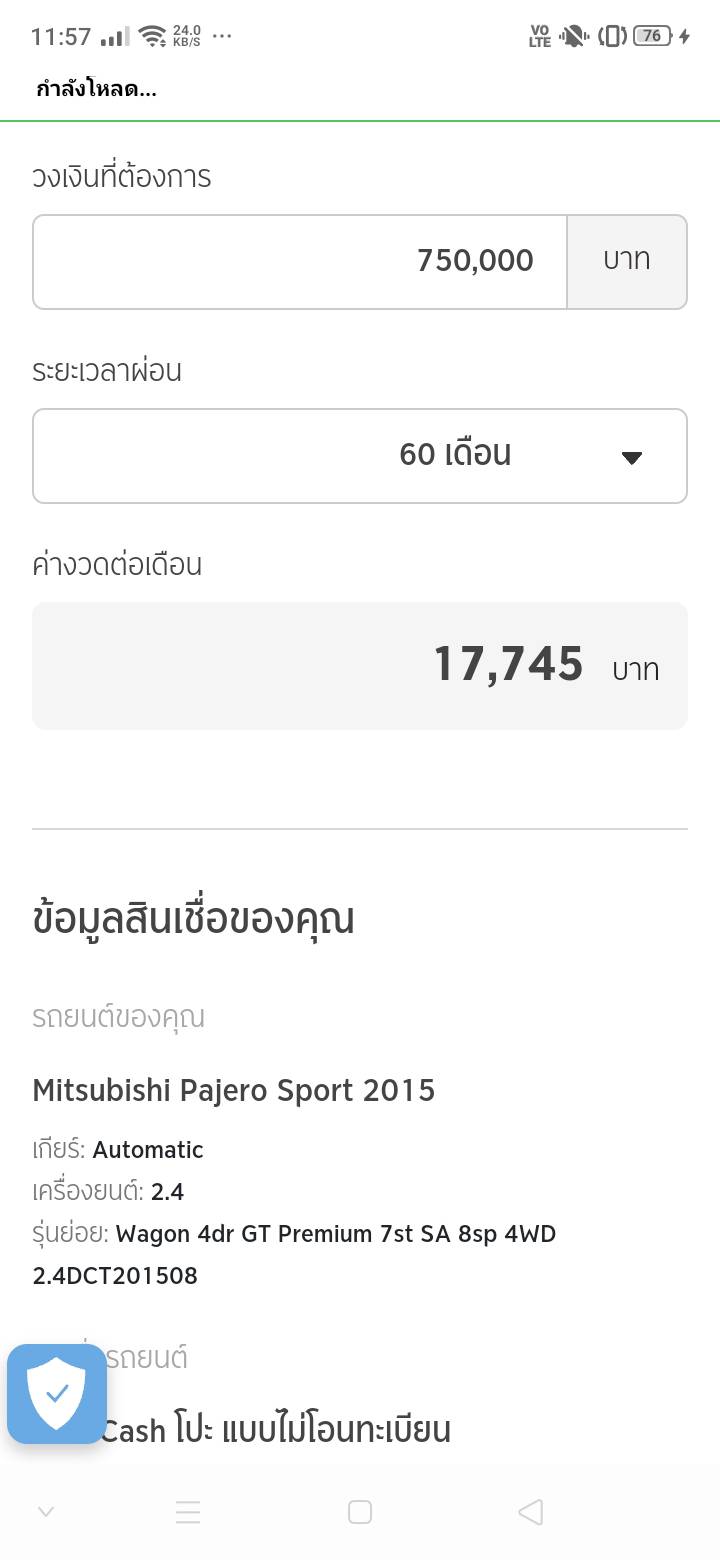Screen dimensions: 720x1560
Task: Open the 60 เดือน installment period dropdown
Action: point(360,456)
